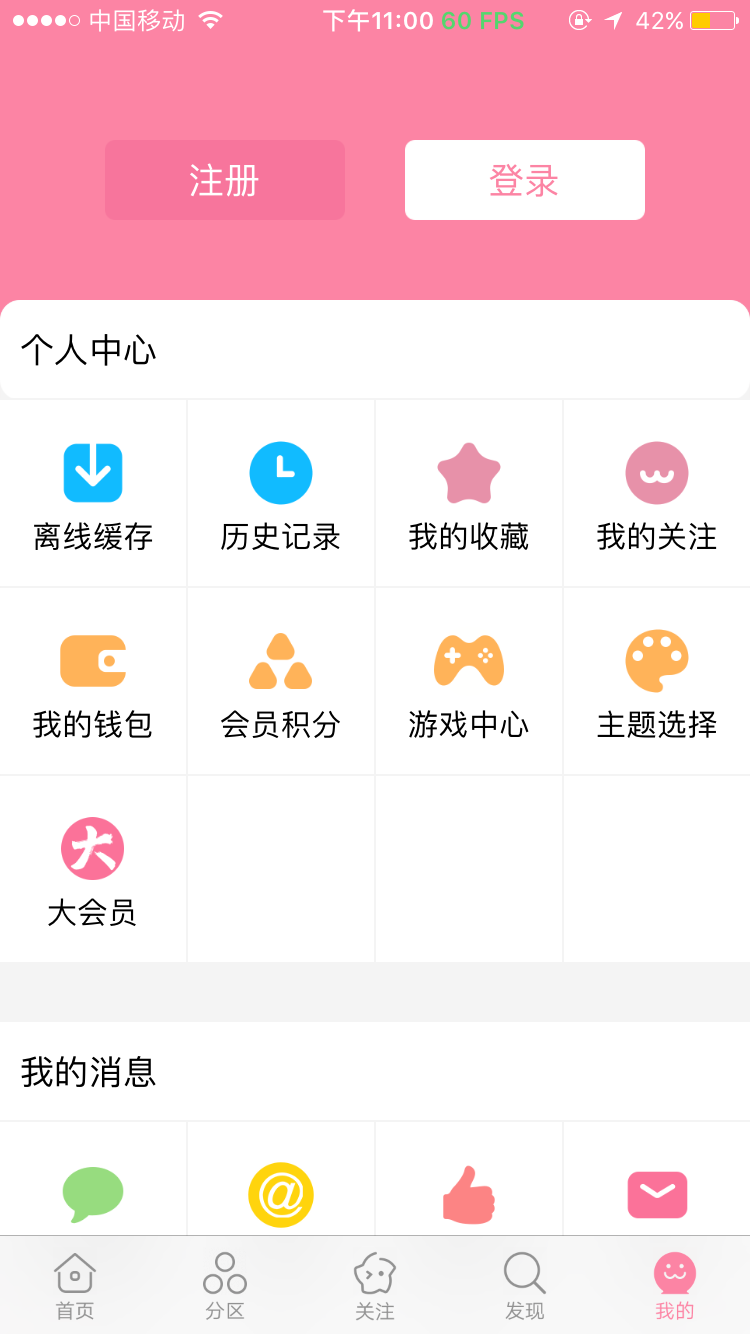750x1334 pixels.
Task: Open 历史记录 (history) with clock icon
Action: pos(280,493)
